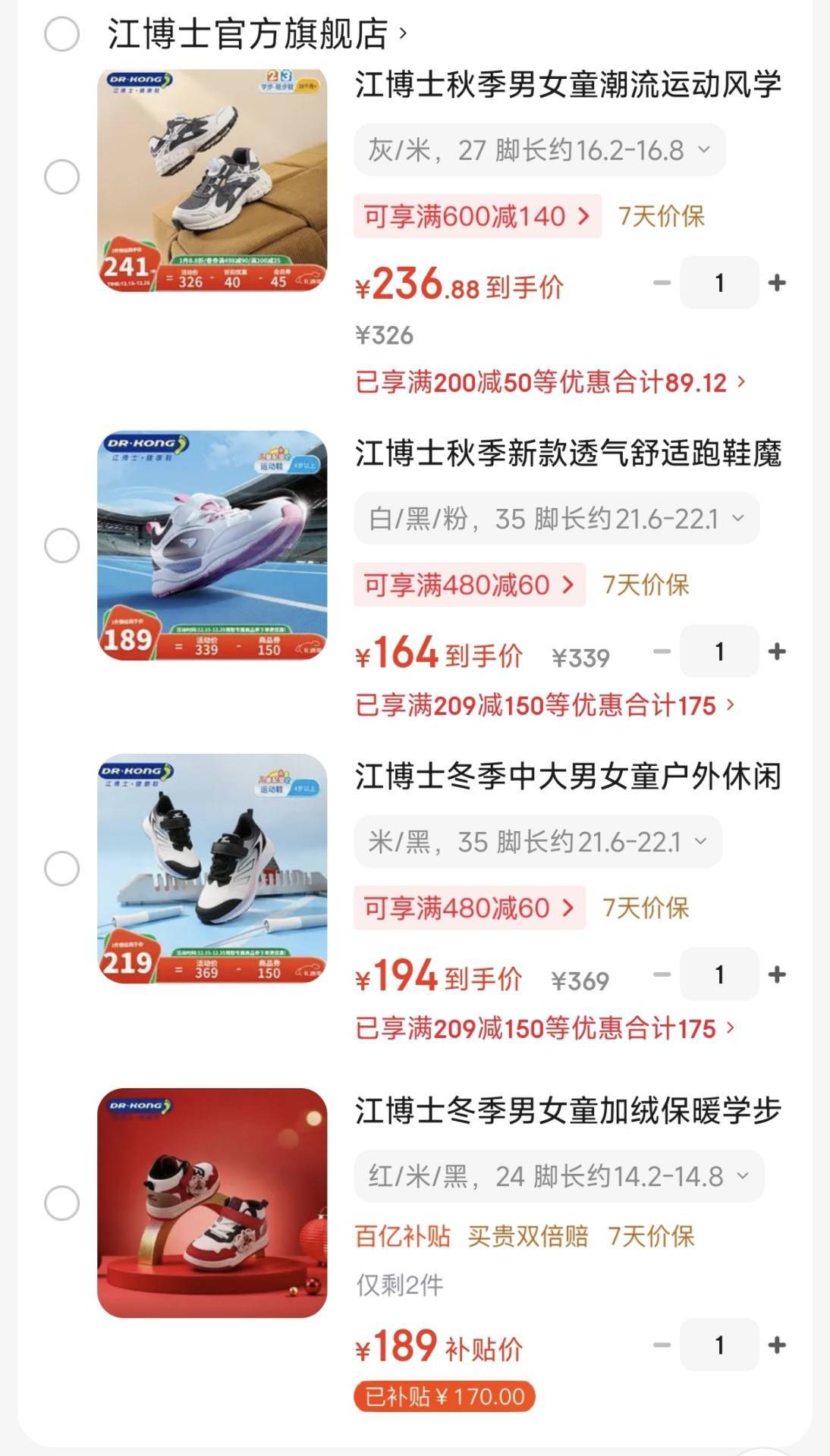Increase quantity of the ¥236.88 shoe

coord(777,283)
